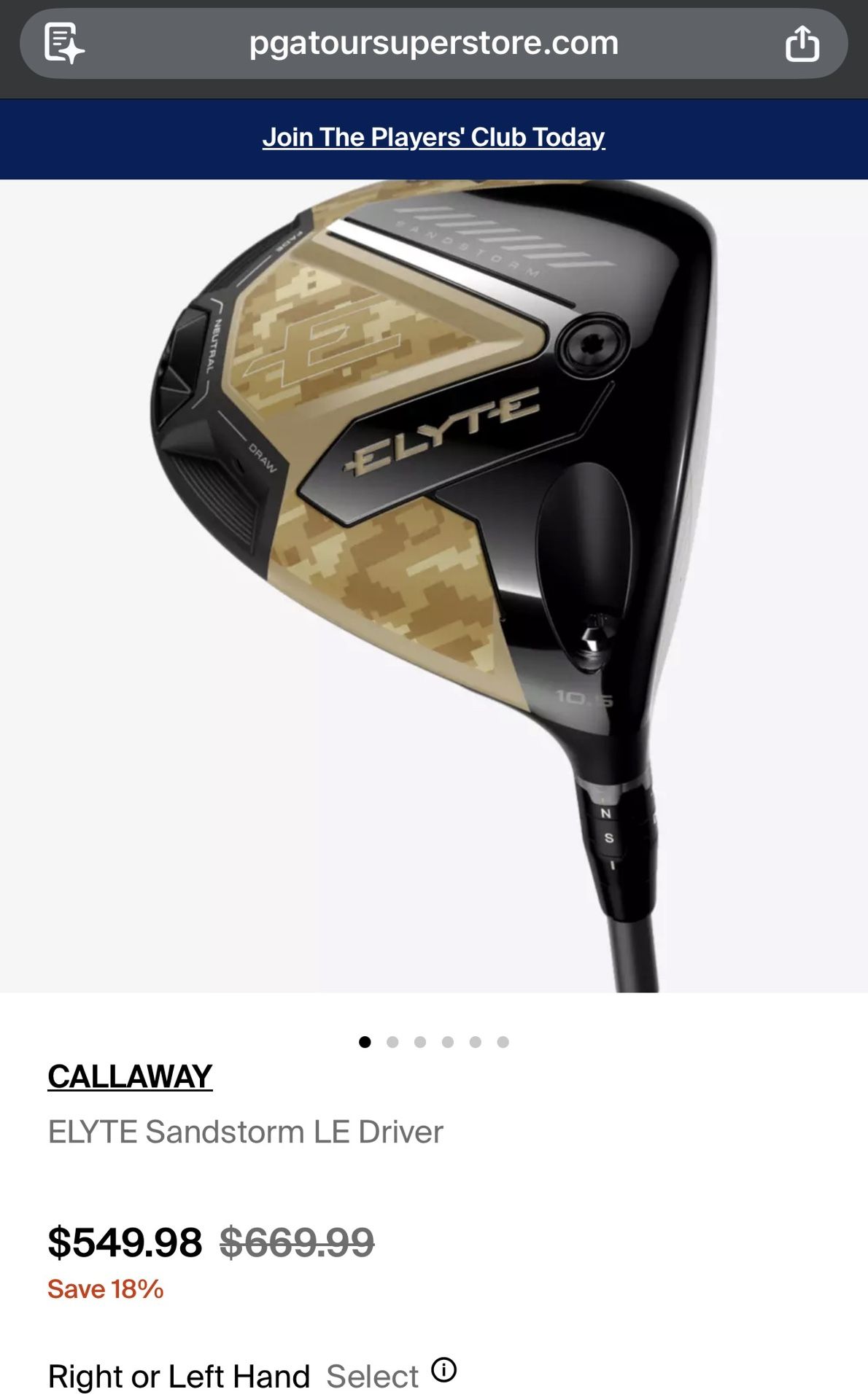Open Join The Players' Club Today link
This screenshot has height=1400, width=868.
(x=433, y=137)
